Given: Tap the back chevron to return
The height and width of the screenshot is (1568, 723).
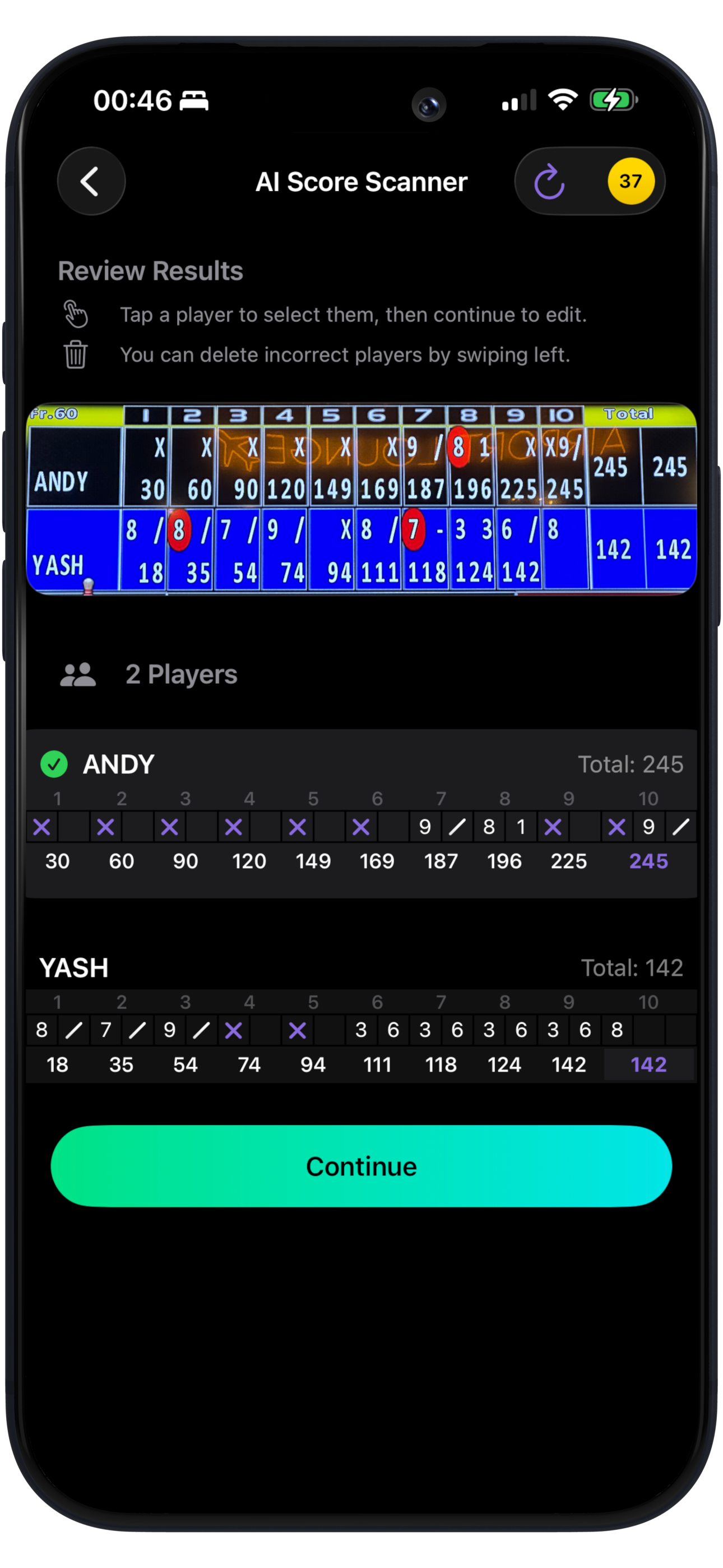Looking at the screenshot, I should 91,181.
